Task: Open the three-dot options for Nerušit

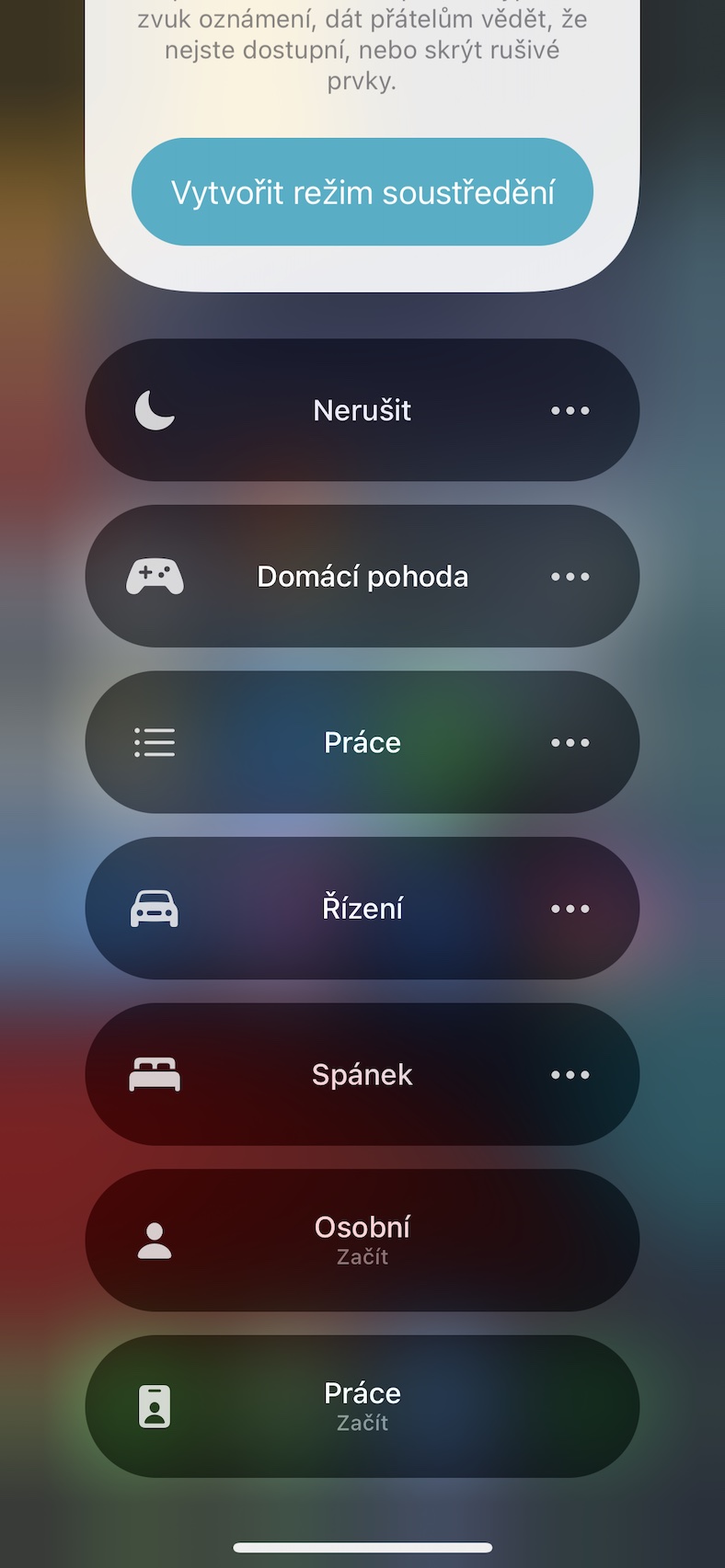Action: coord(570,410)
